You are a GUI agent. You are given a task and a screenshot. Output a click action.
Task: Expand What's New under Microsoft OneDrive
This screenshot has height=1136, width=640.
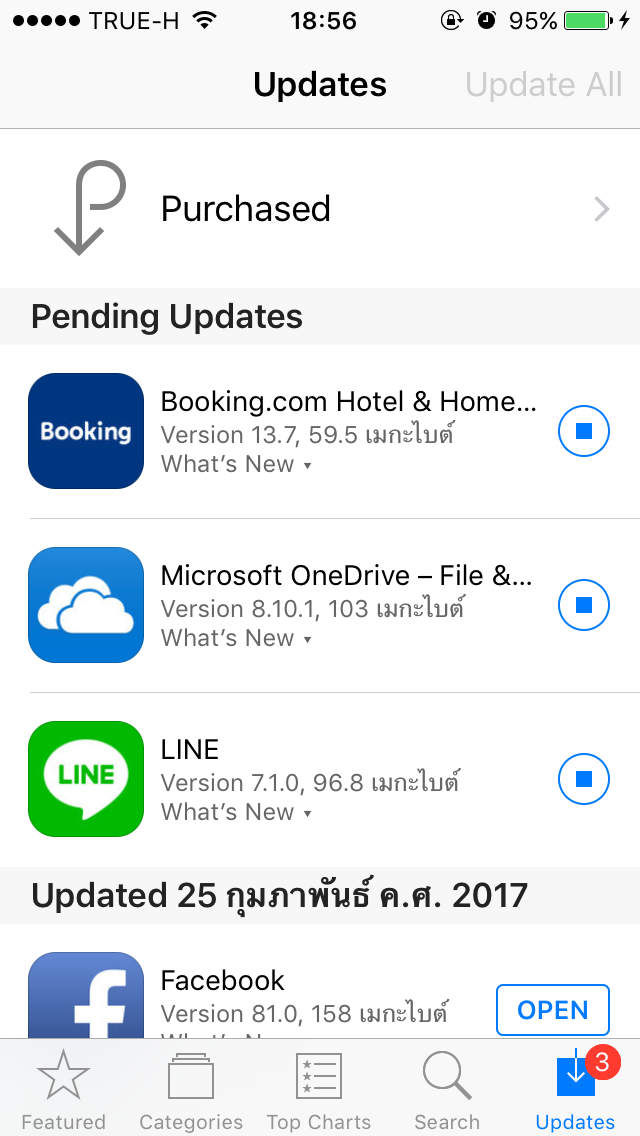coord(236,638)
